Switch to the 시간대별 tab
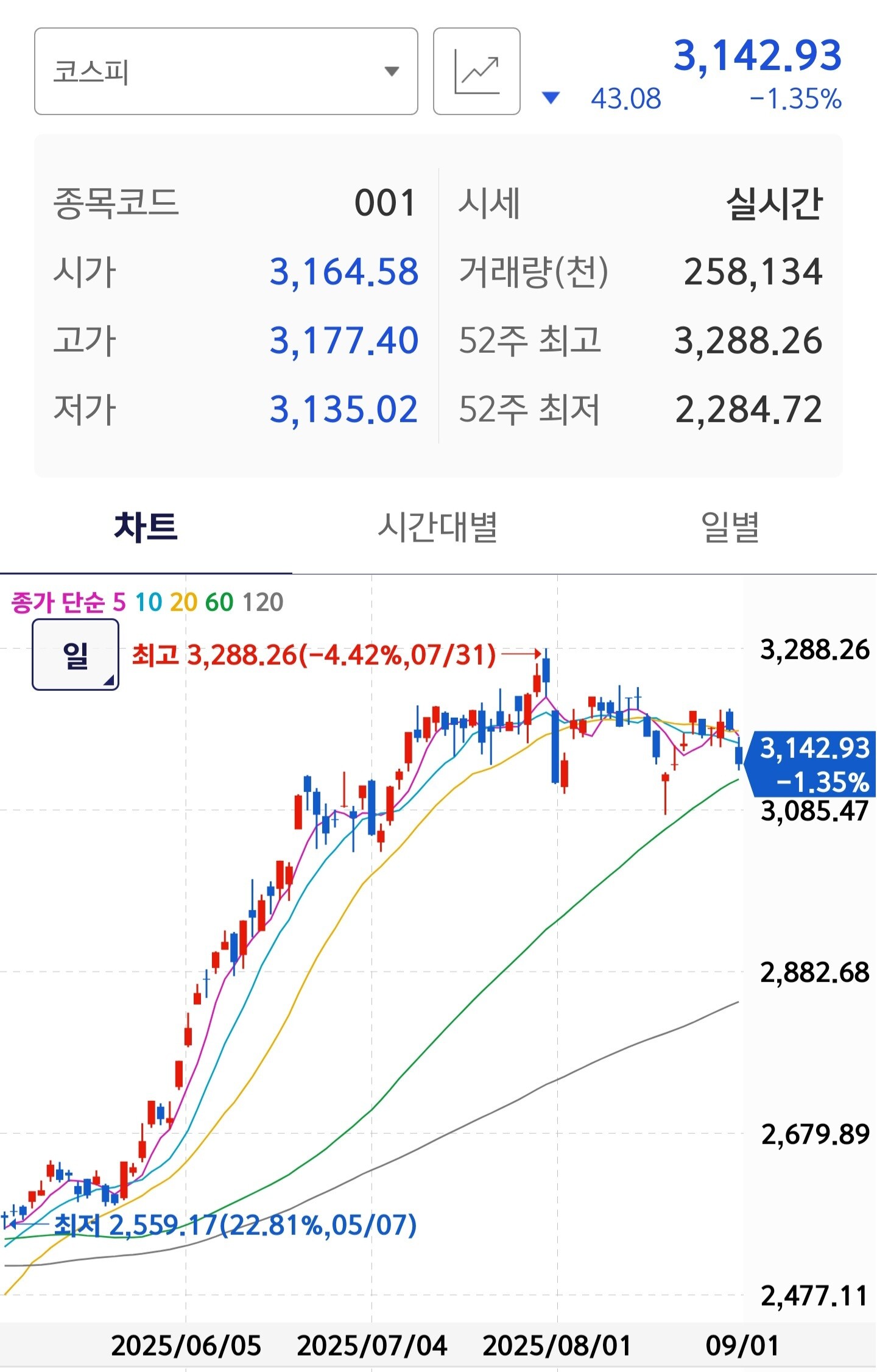 [x=438, y=527]
